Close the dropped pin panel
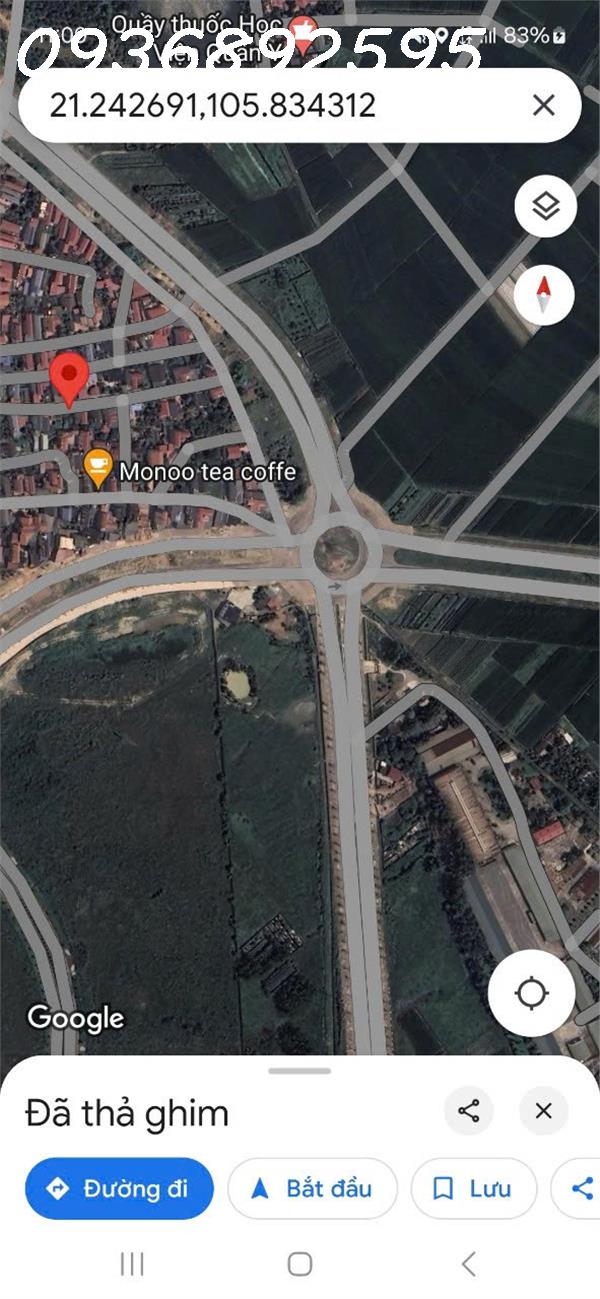 543,1111
